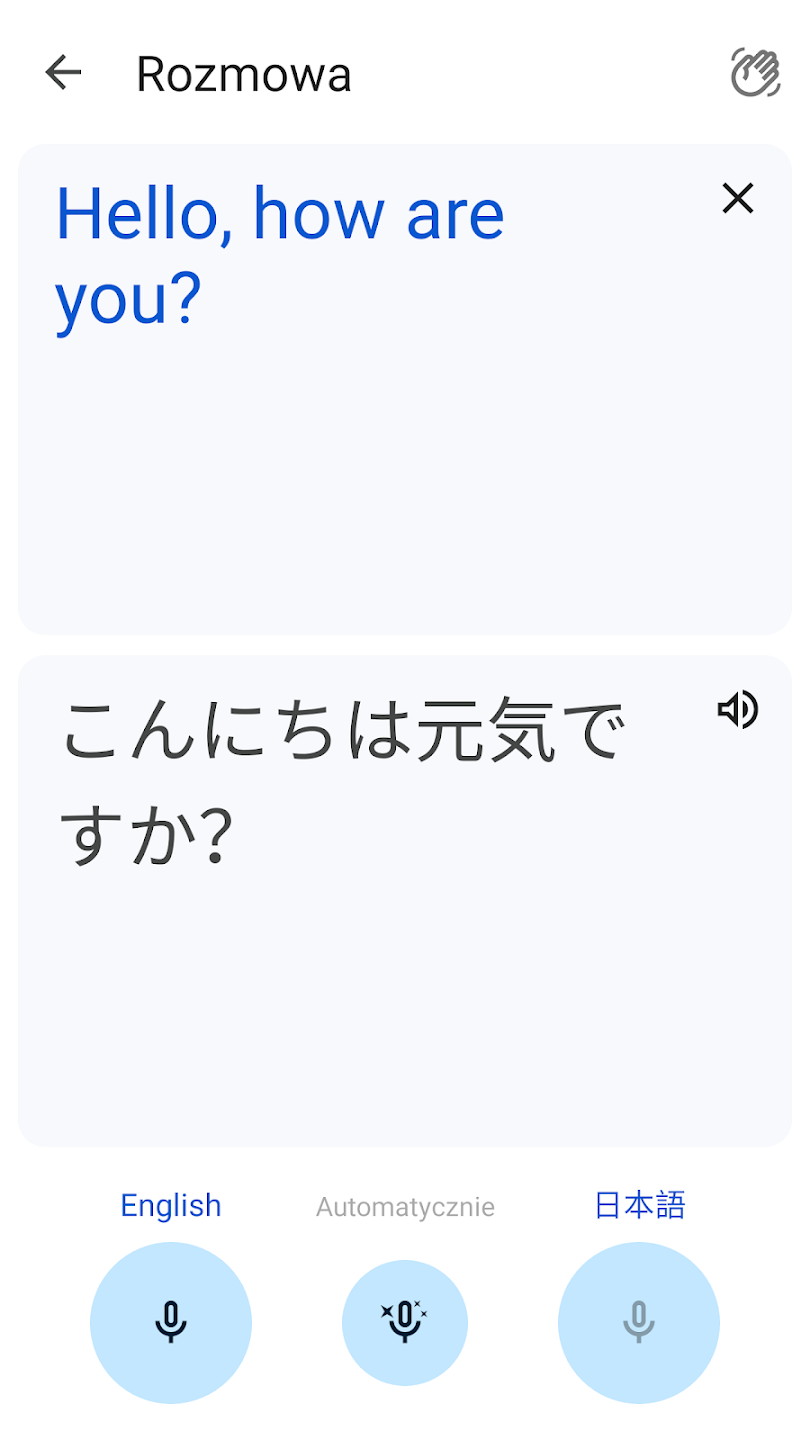
Task: Start speaking with the English microphone
Action: pos(171,1323)
